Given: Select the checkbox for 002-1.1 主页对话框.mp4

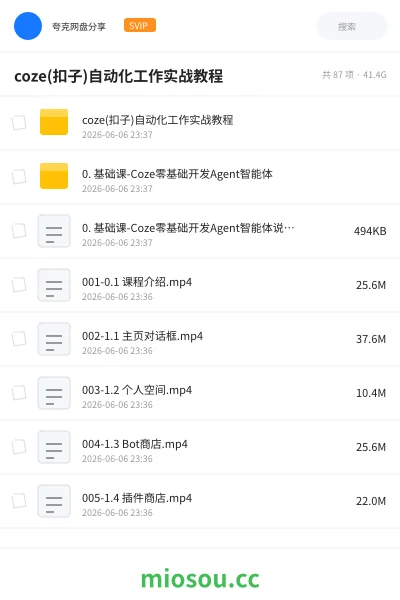Looking at the screenshot, I should pos(19,339).
